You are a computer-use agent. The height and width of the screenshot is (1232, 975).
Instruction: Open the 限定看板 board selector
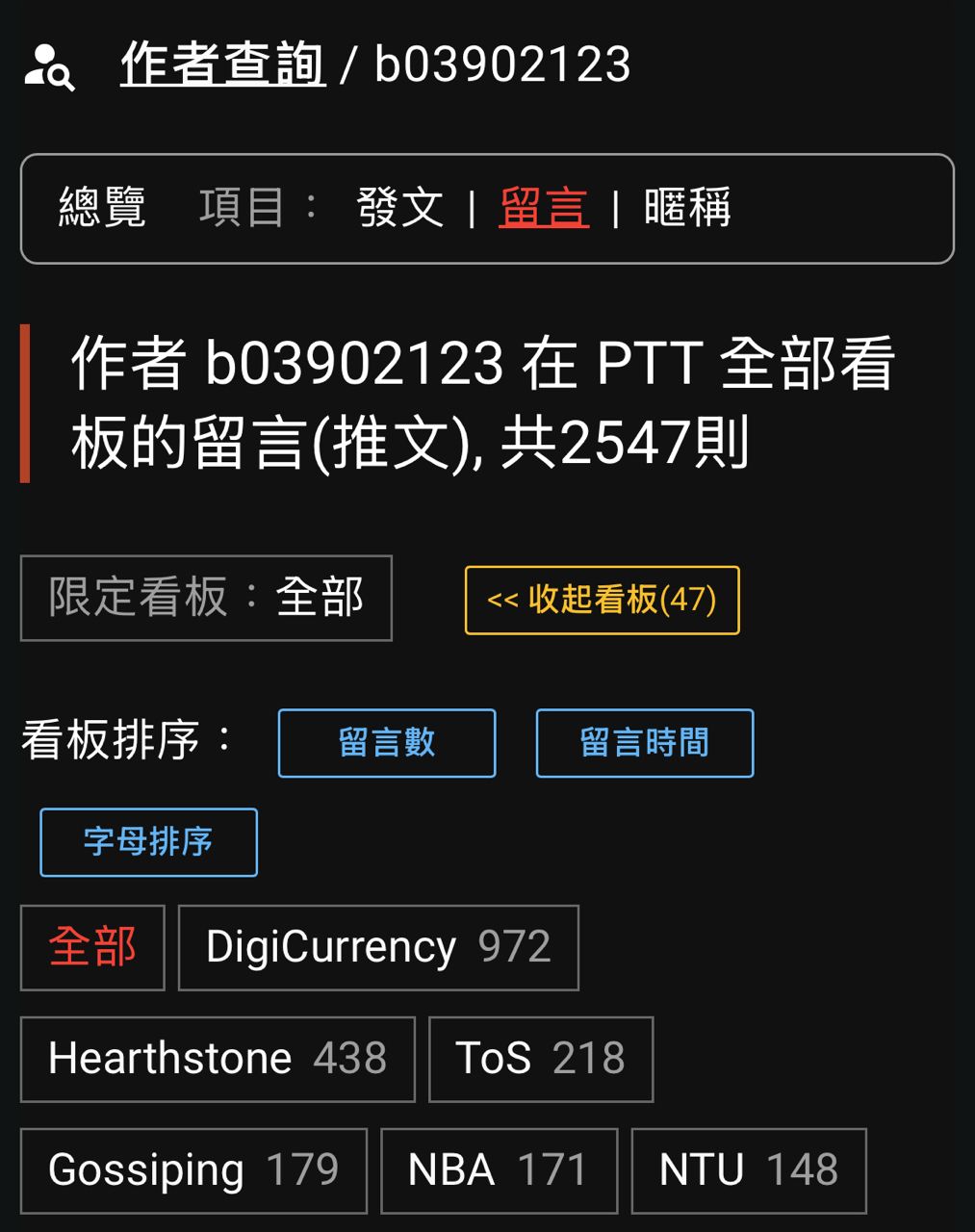[206, 598]
